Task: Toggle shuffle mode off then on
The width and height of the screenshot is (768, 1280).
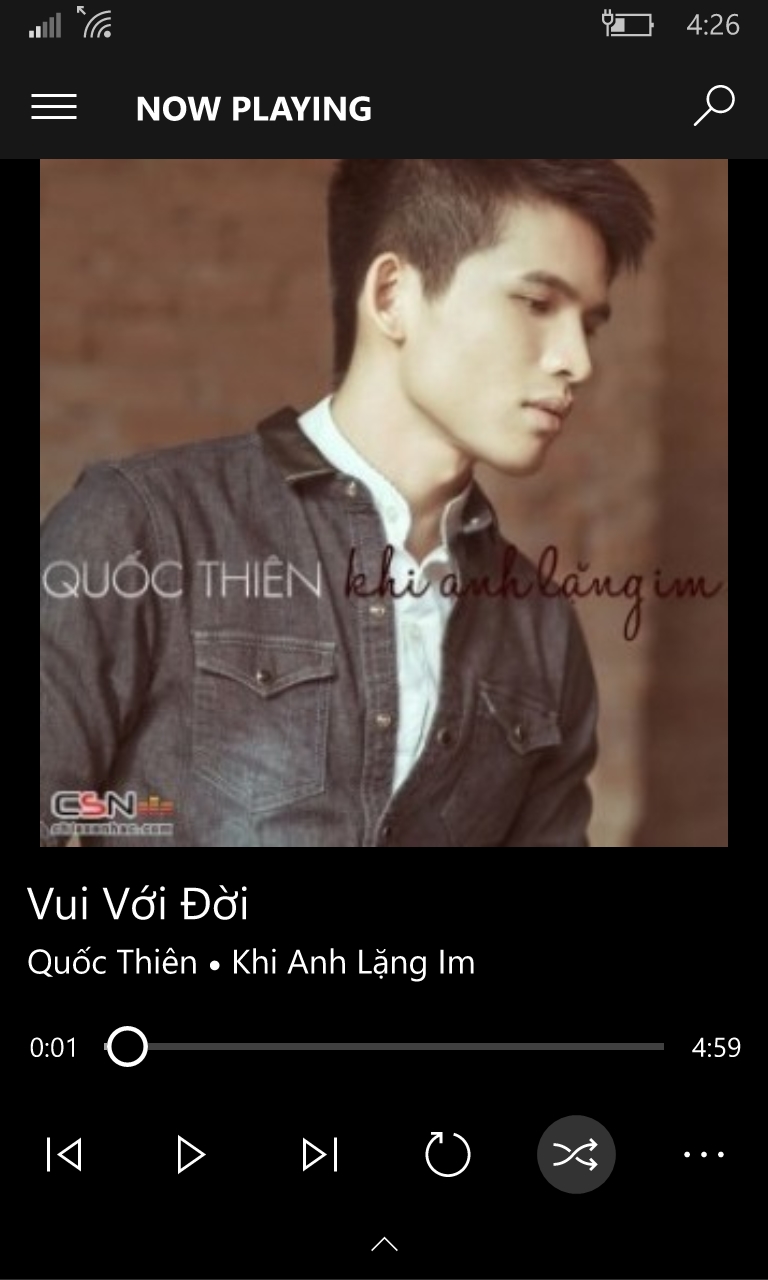Action: coord(575,1154)
